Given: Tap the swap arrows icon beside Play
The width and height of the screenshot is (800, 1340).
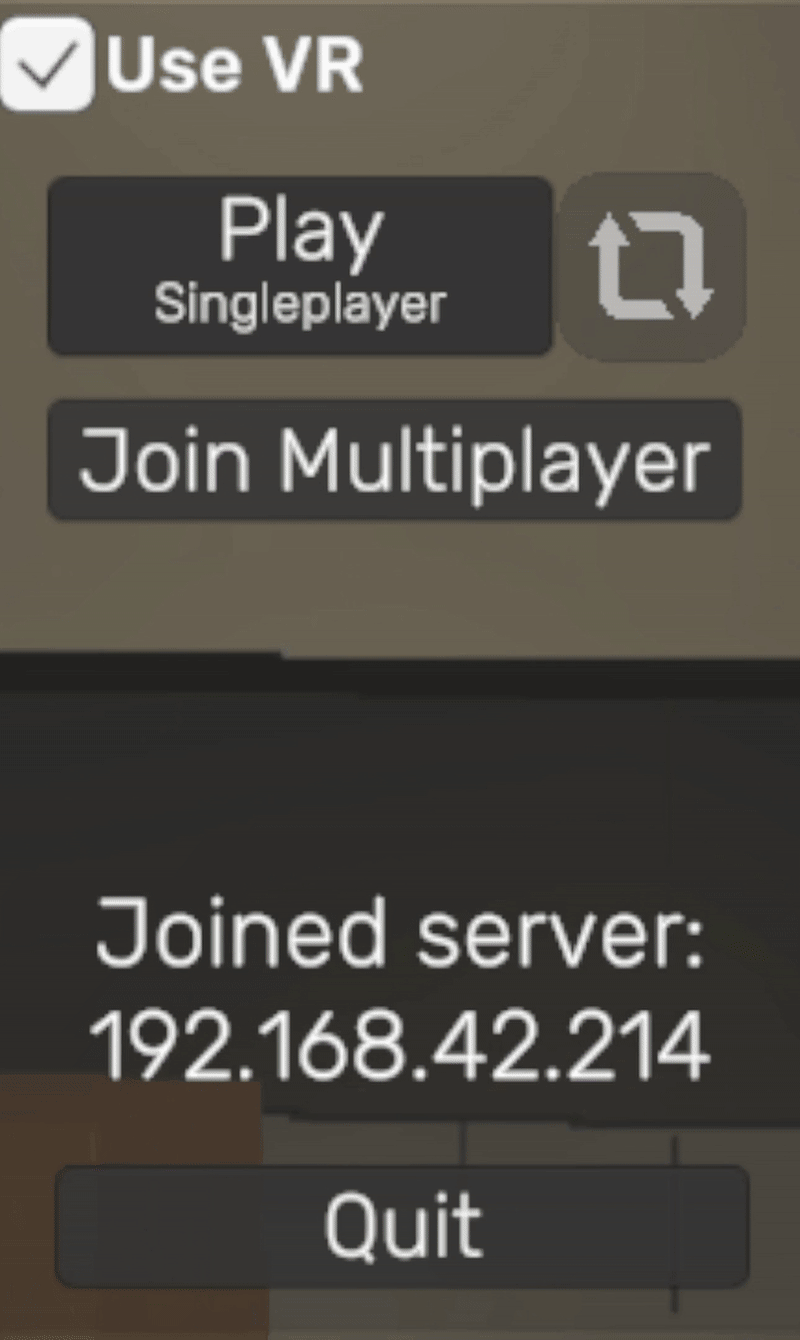Looking at the screenshot, I should pos(651,266).
